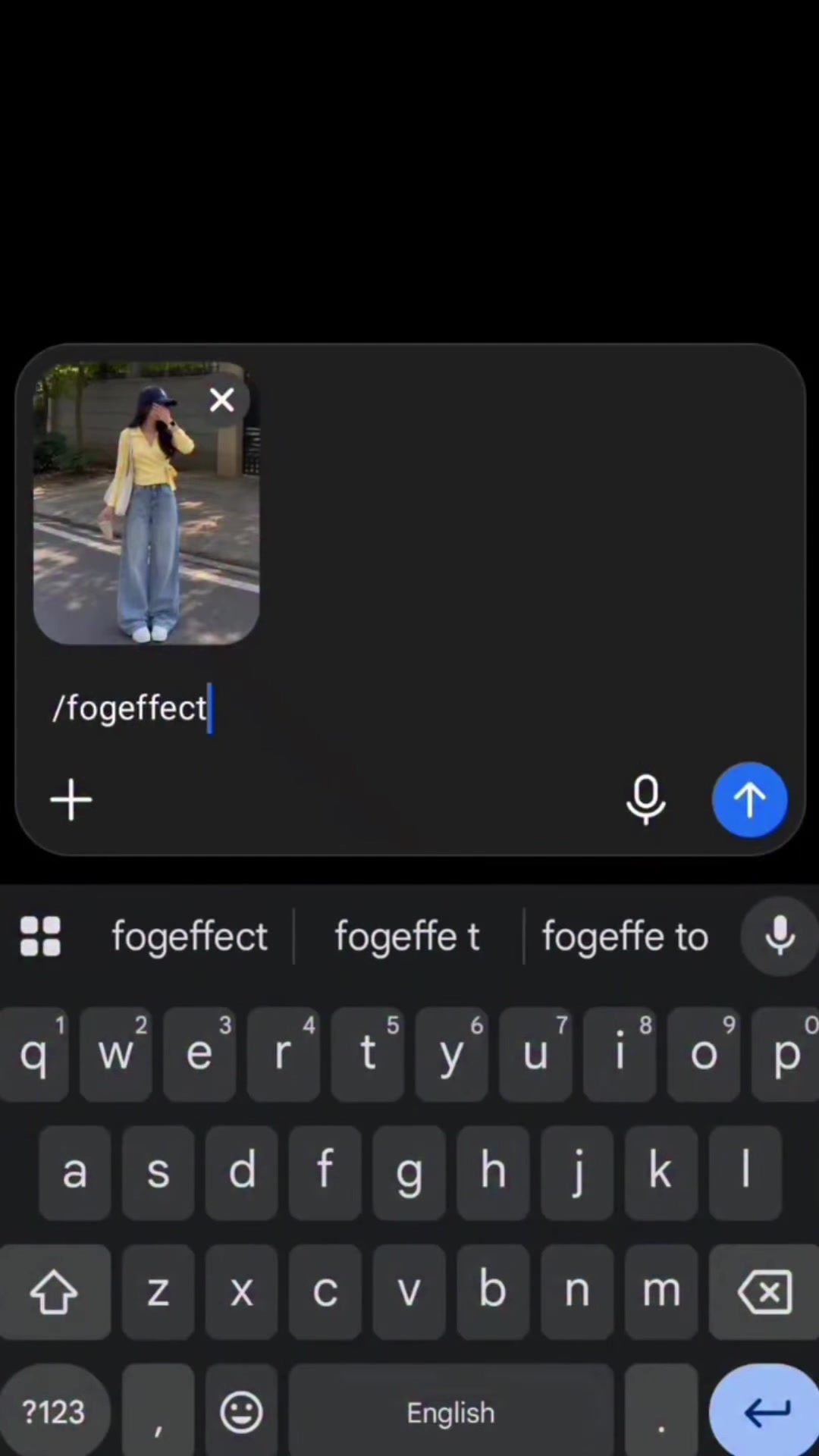Choose the 'fogeffect' keyboard suggestion

190,937
